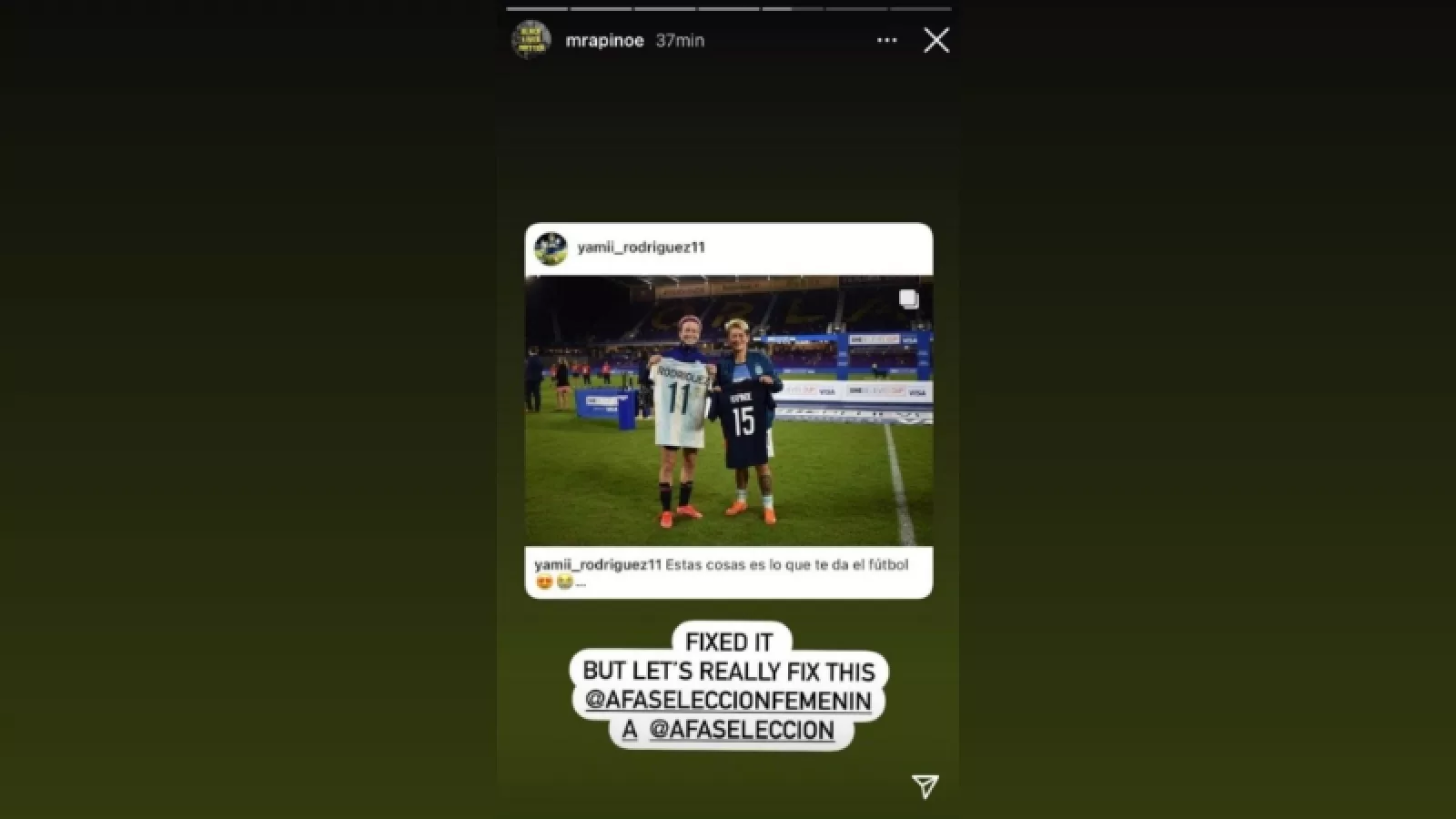Close the story viewer

[x=935, y=40]
